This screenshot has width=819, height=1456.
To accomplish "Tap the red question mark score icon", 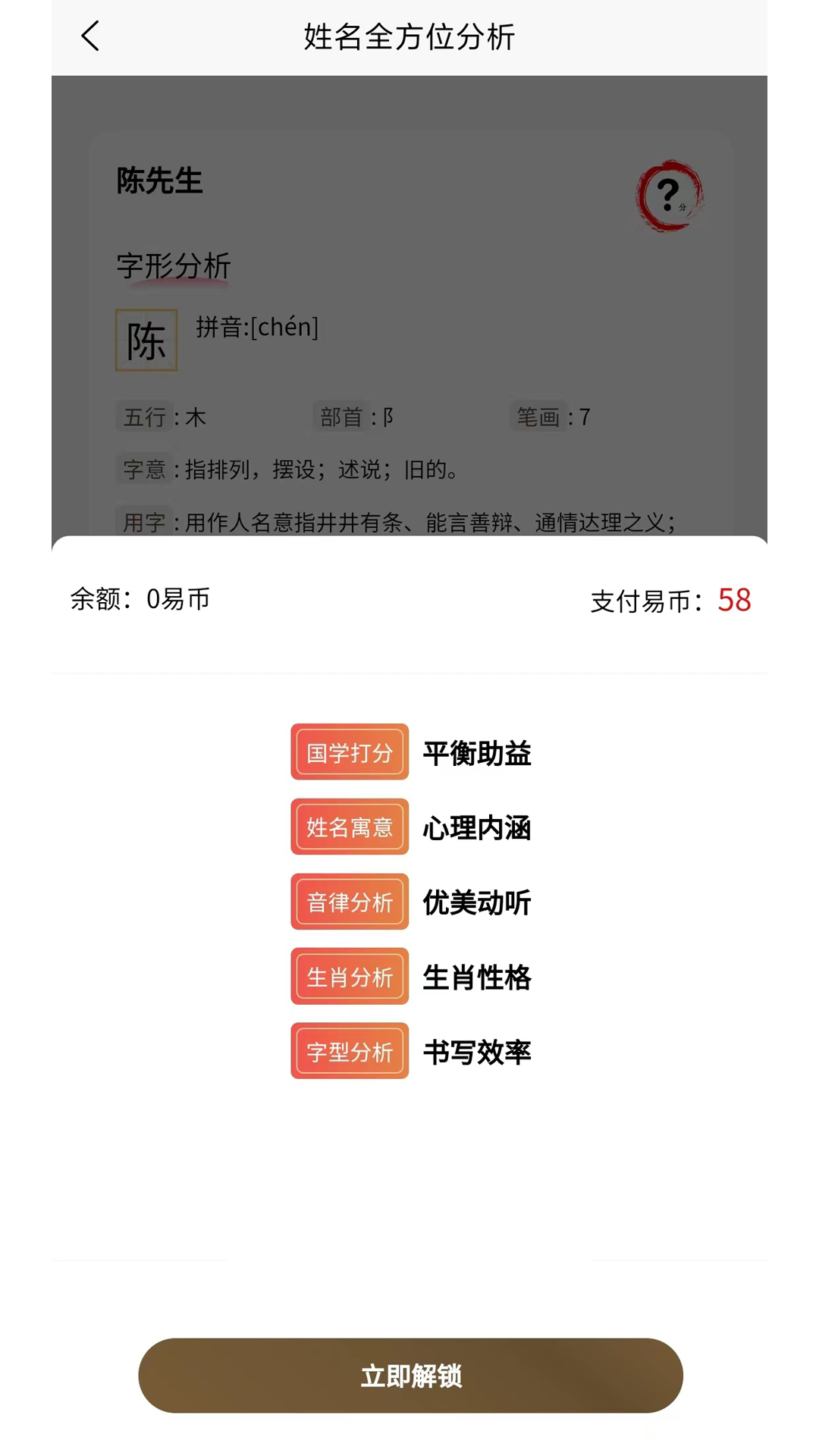I will click(x=668, y=196).
